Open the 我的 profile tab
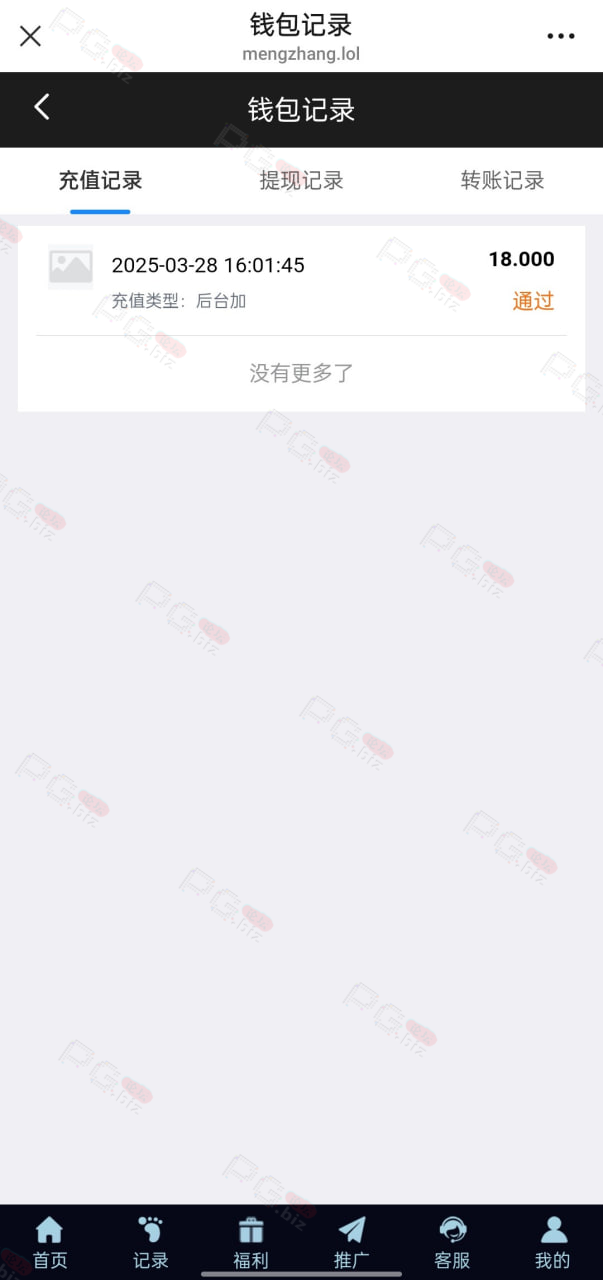The width and height of the screenshot is (603, 1280). (553, 1243)
